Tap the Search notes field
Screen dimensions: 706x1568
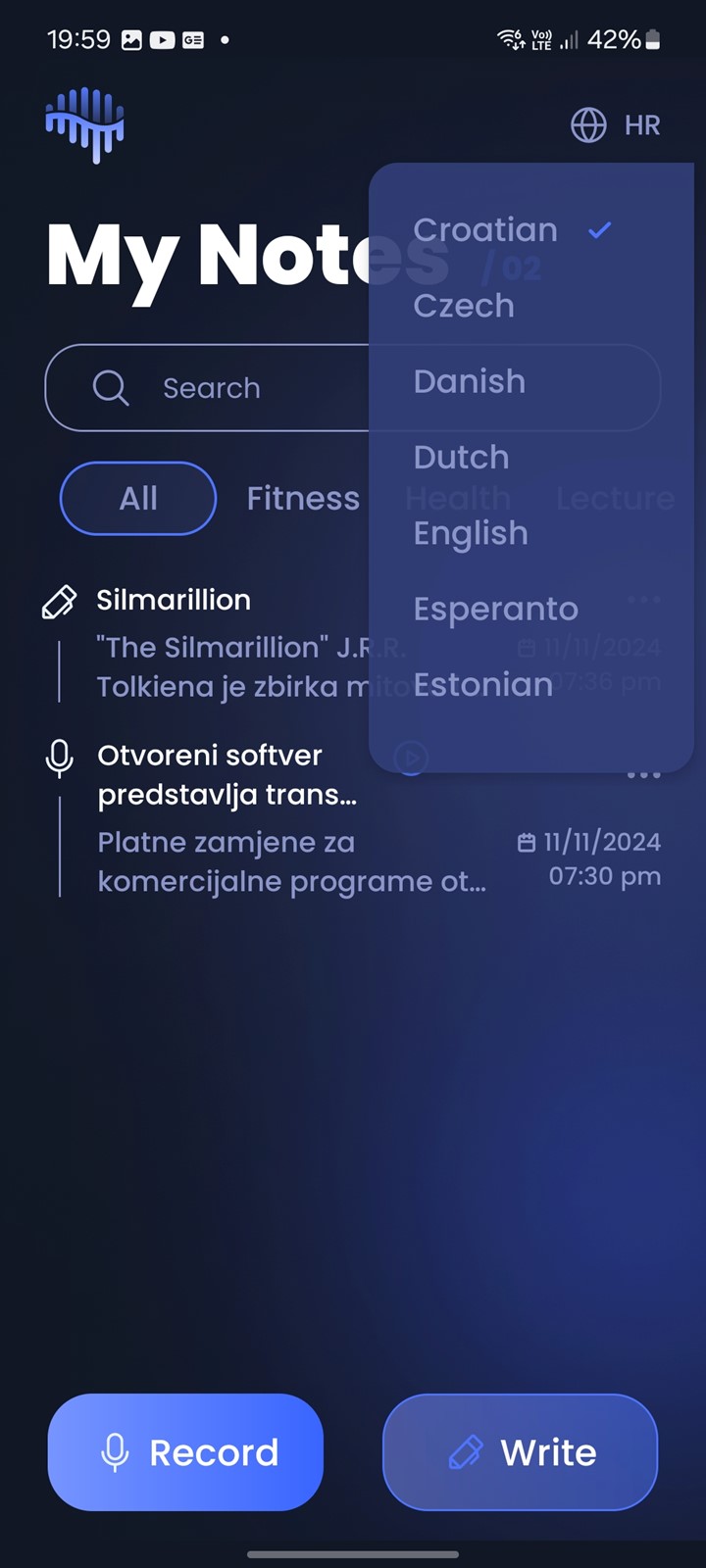207,388
